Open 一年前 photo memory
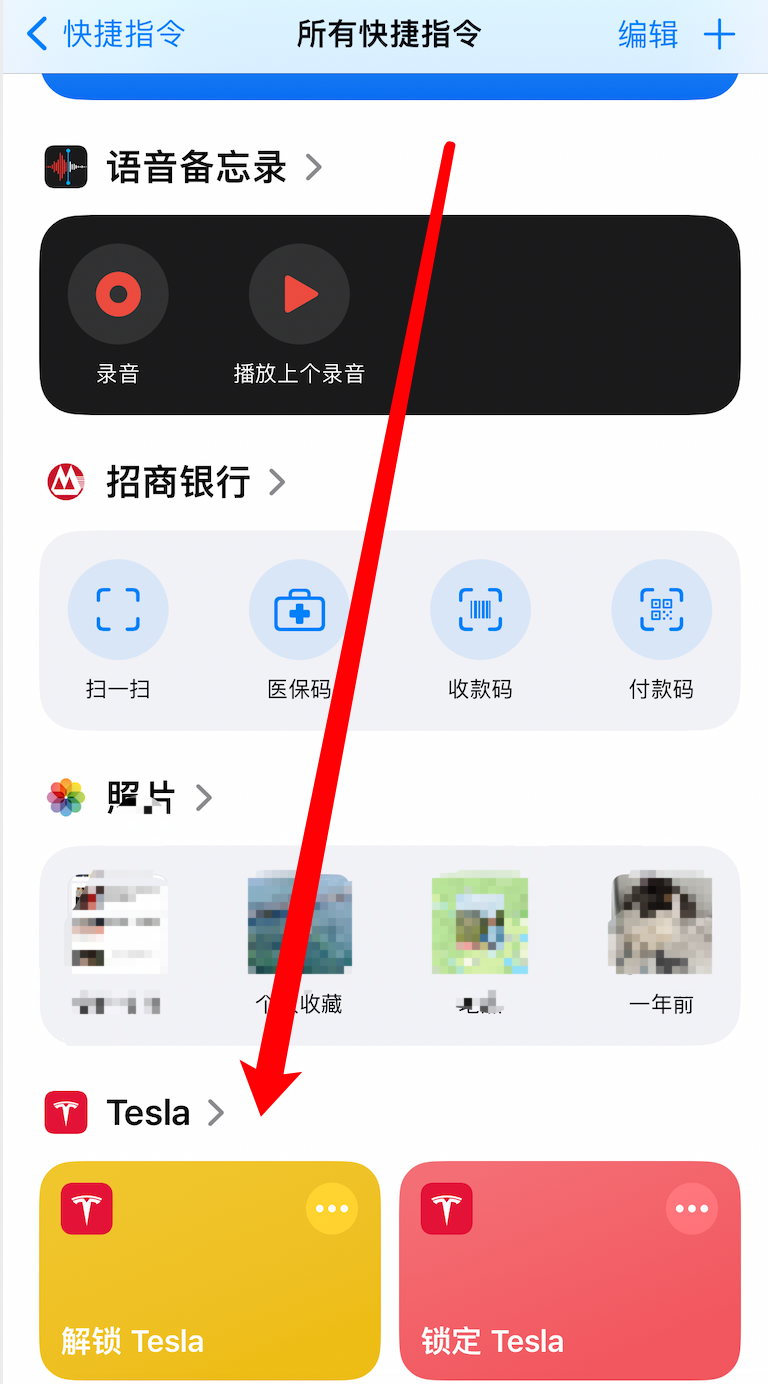Image resolution: width=768 pixels, height=1384 pixels. point(661,925)
